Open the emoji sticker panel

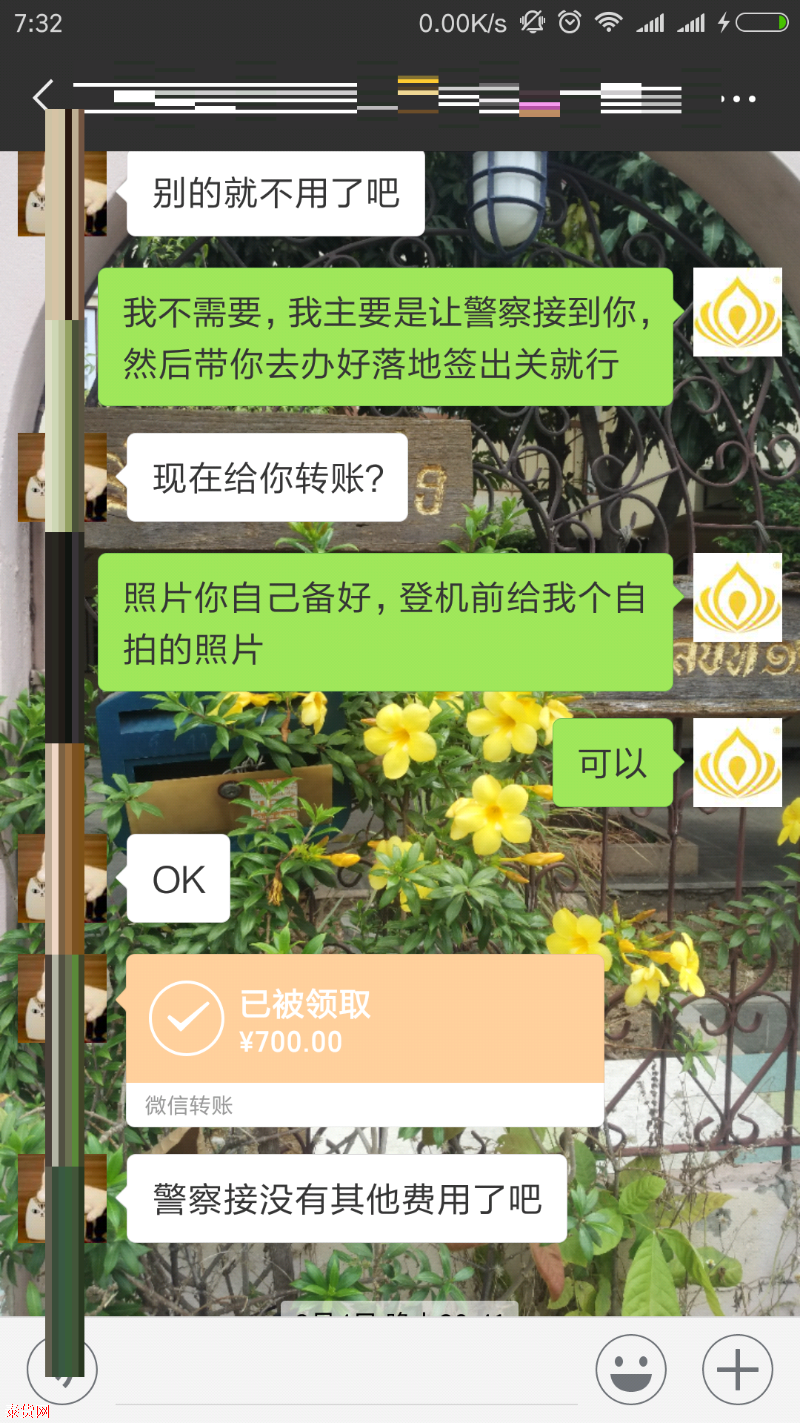point(631,1370)
